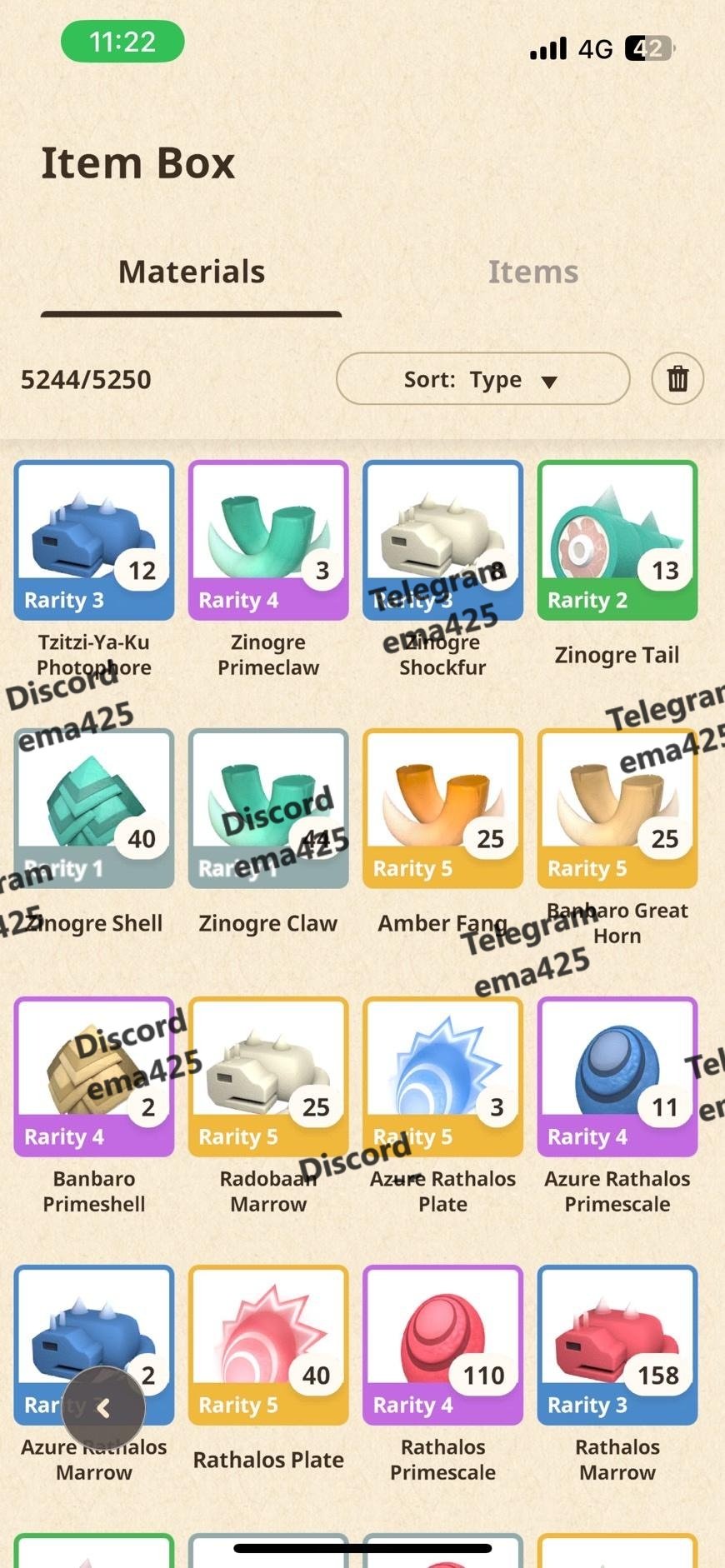View the Azure Rathalos Primescale item
Screen dimensions: 725x1568
tap(617, 1076)
